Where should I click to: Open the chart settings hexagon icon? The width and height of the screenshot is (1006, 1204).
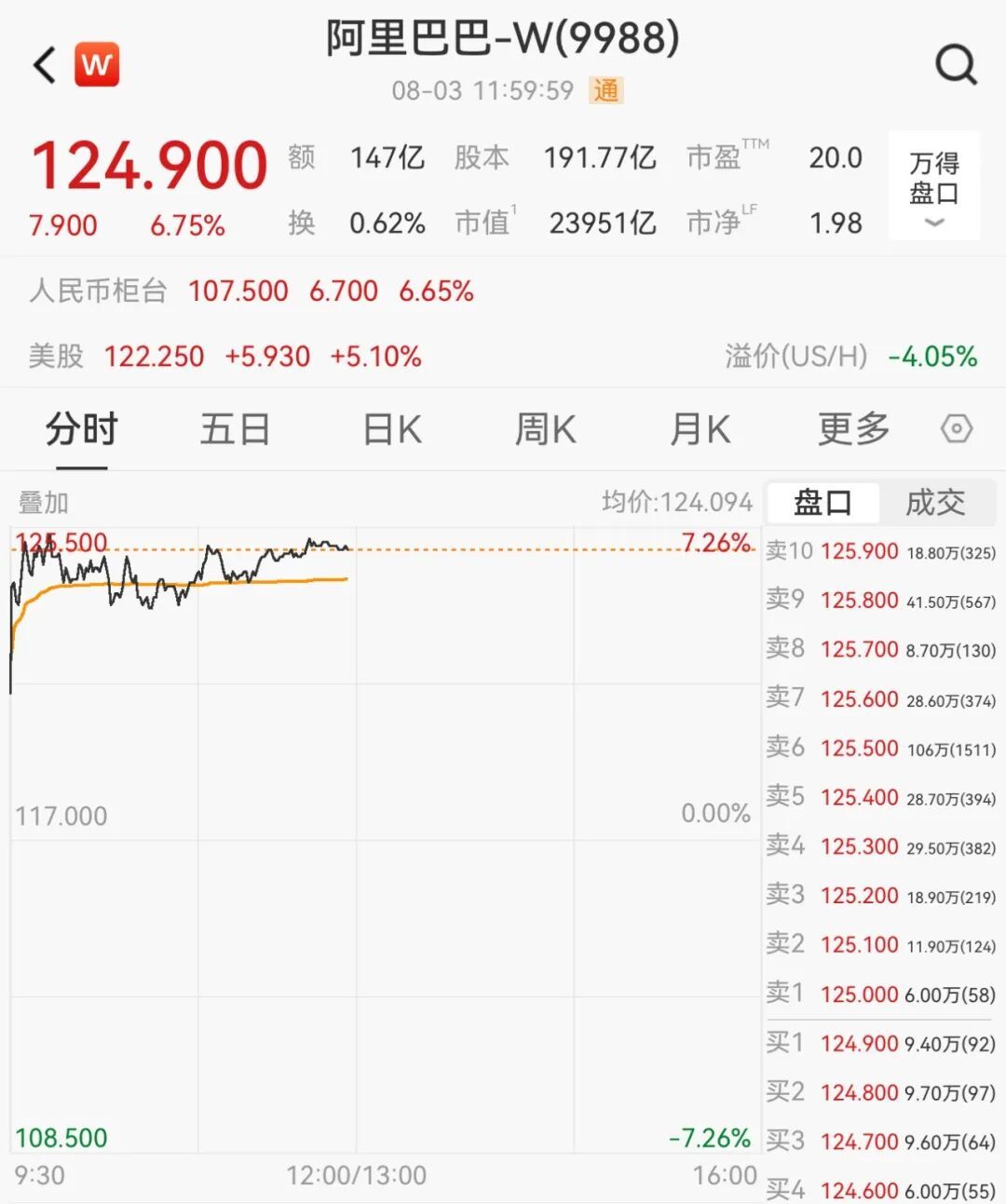(957, 429)
